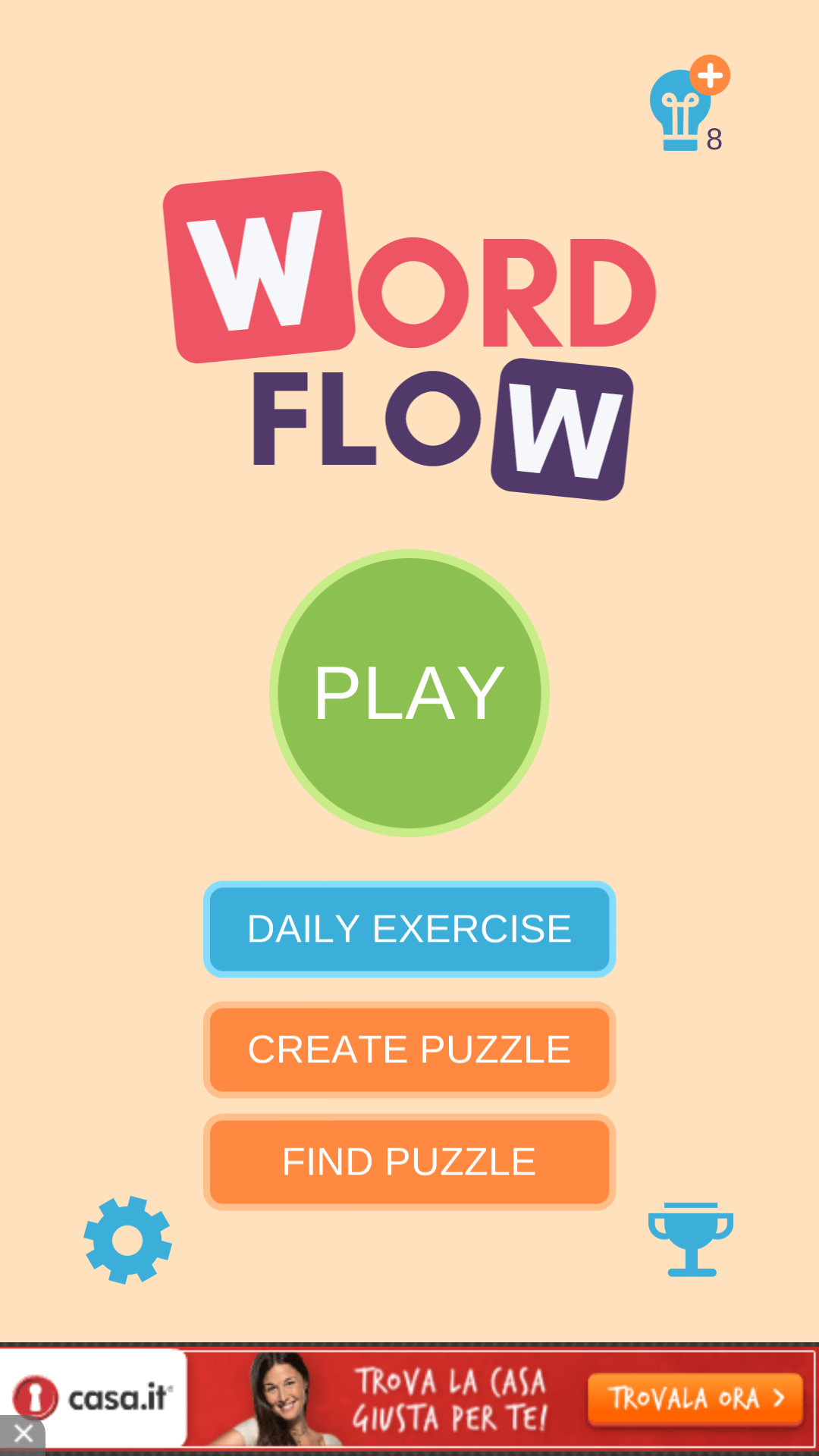Start the game with the PLAY button

point(409,693)
